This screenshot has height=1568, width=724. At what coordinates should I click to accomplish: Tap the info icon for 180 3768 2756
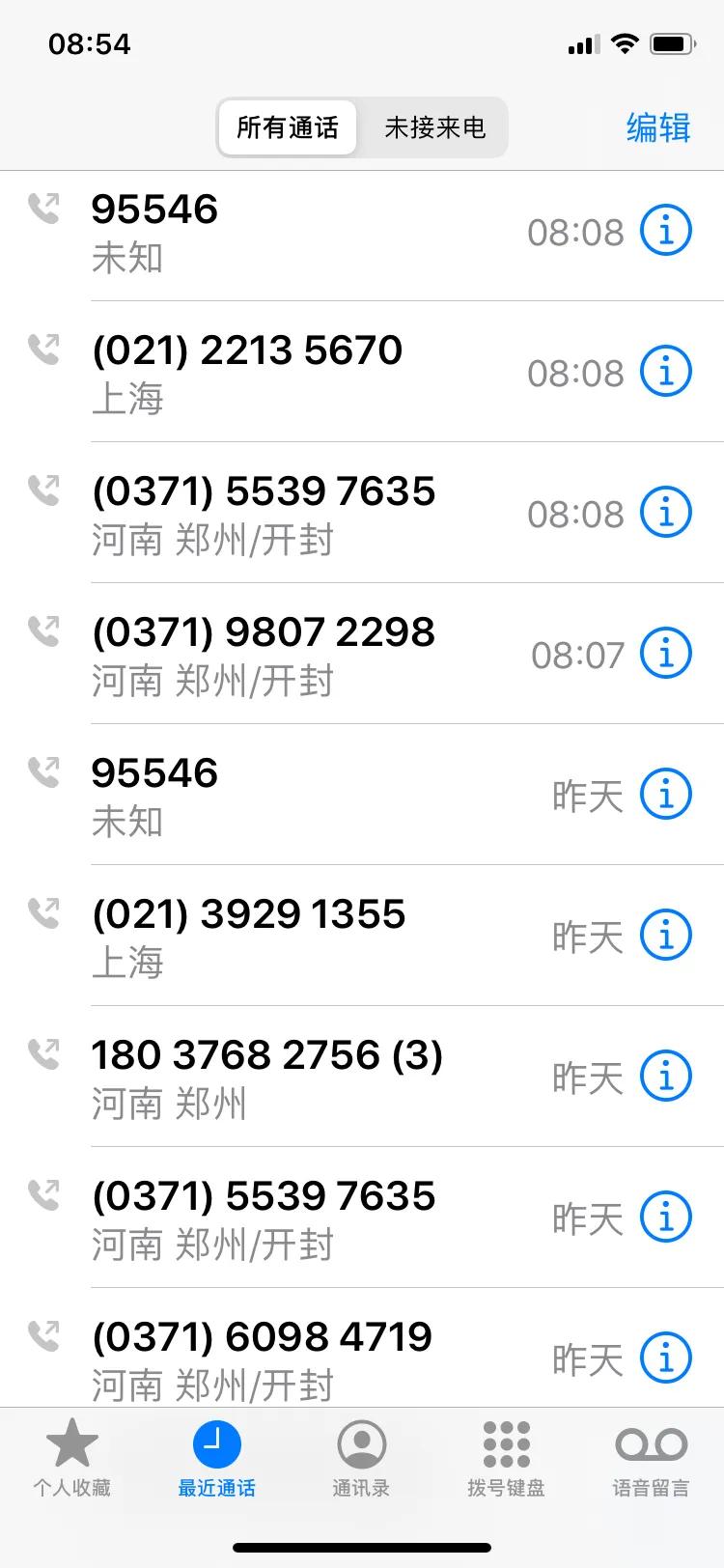point(665,1075)
